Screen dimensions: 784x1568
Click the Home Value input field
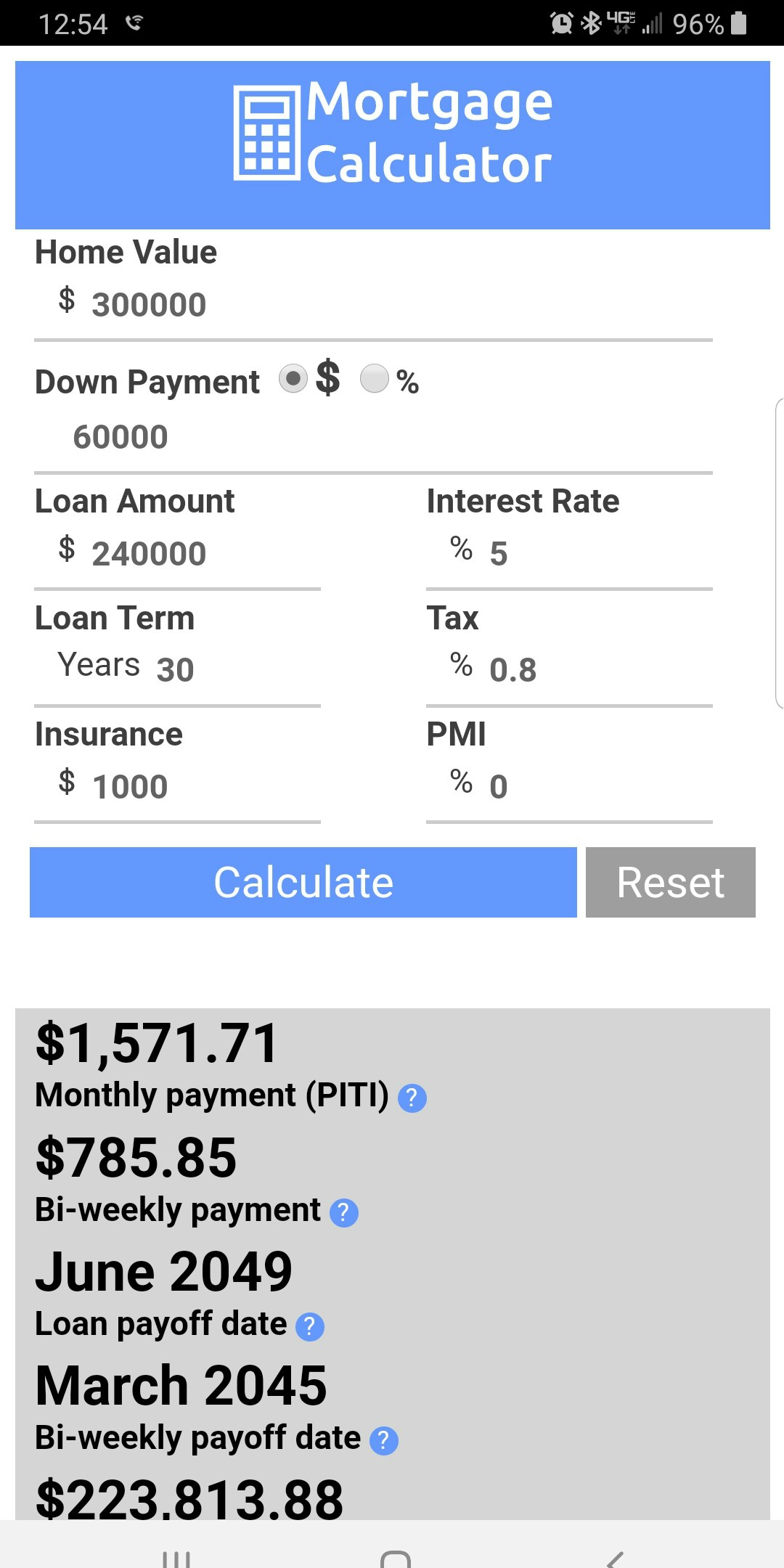[290, 303]
